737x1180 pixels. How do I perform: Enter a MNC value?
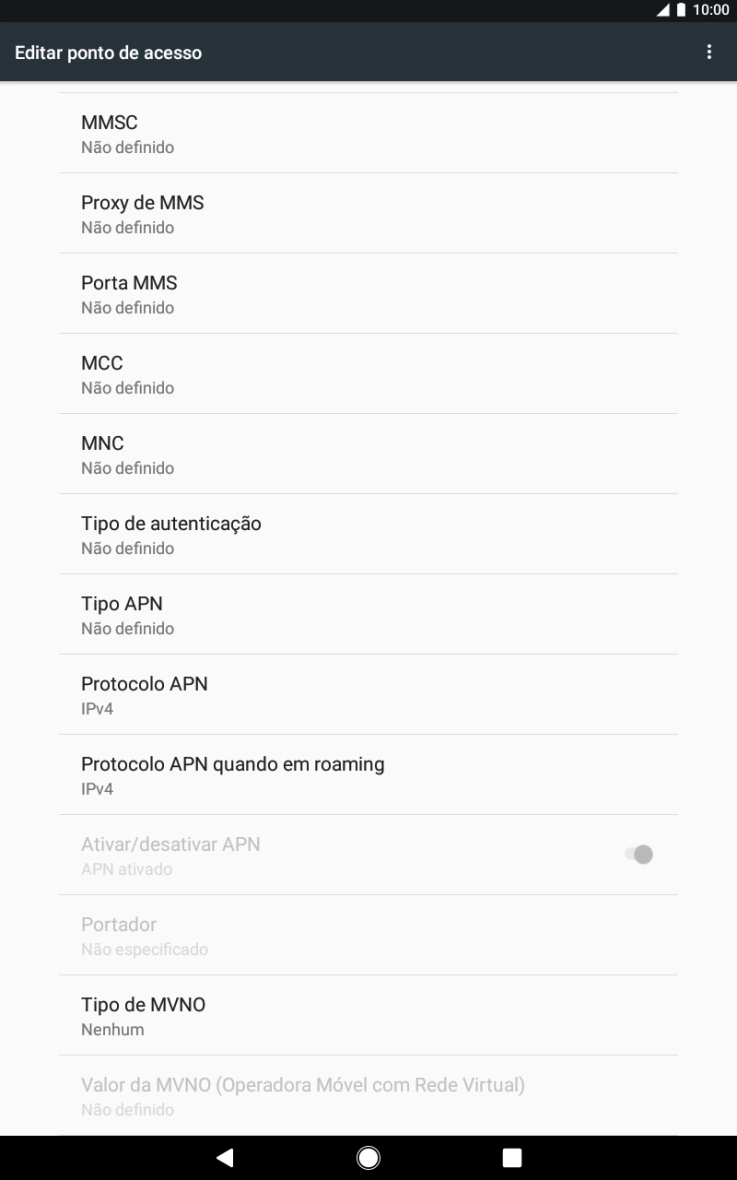pos(368,453)
